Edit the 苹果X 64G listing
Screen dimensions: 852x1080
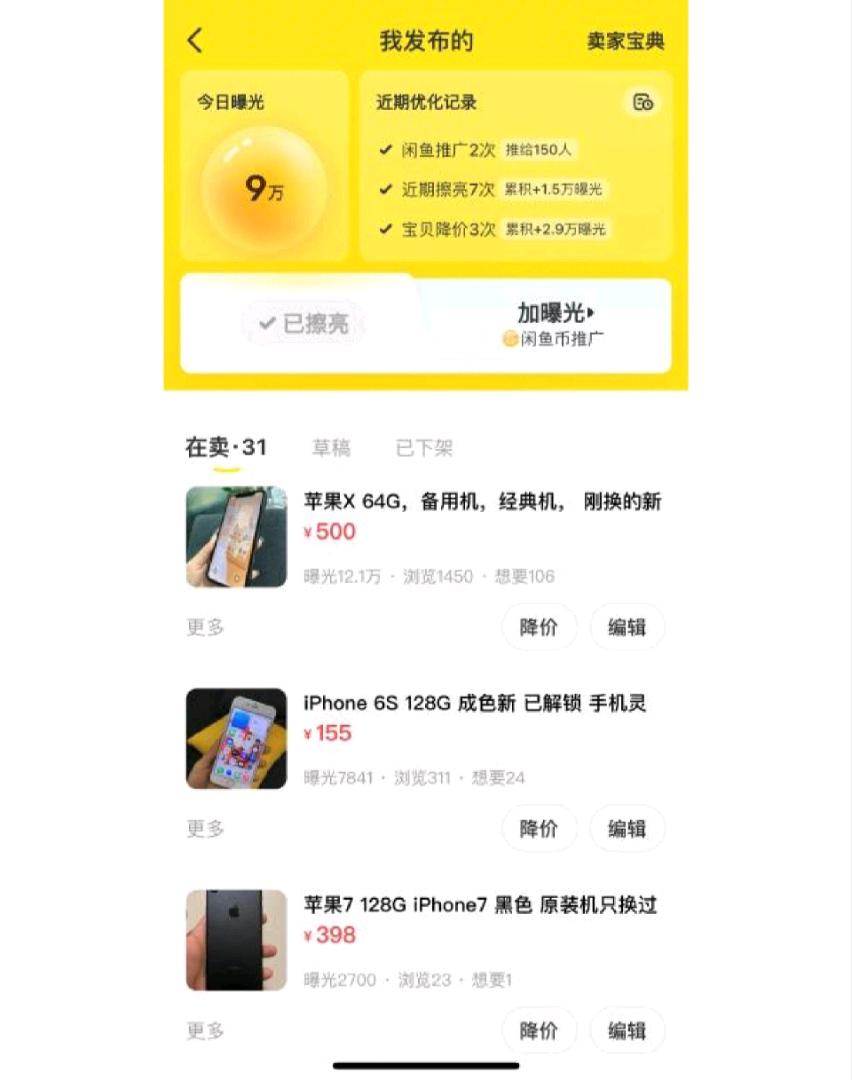tap(627, 627)
